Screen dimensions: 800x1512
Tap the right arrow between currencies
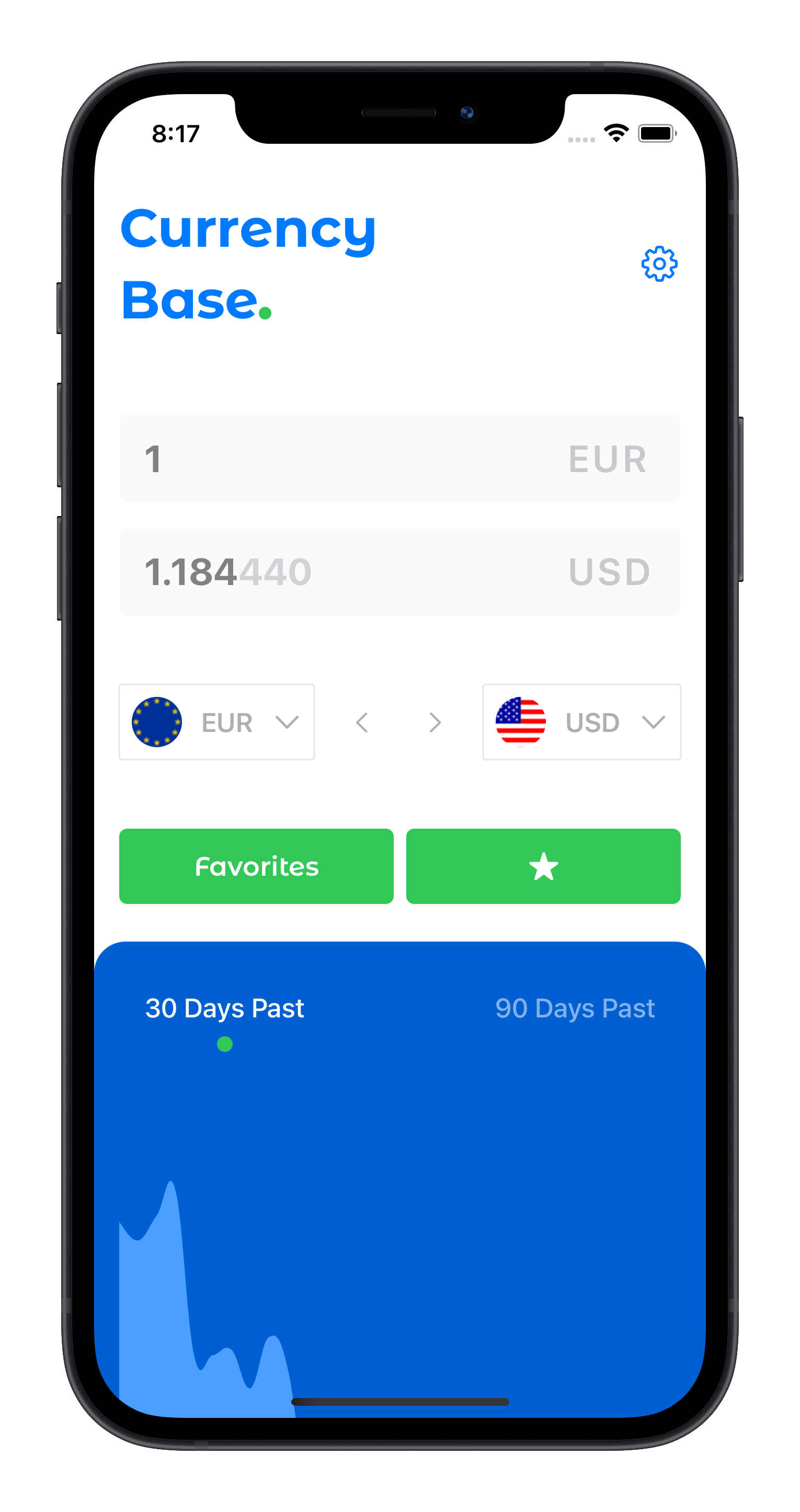[435, 723]
